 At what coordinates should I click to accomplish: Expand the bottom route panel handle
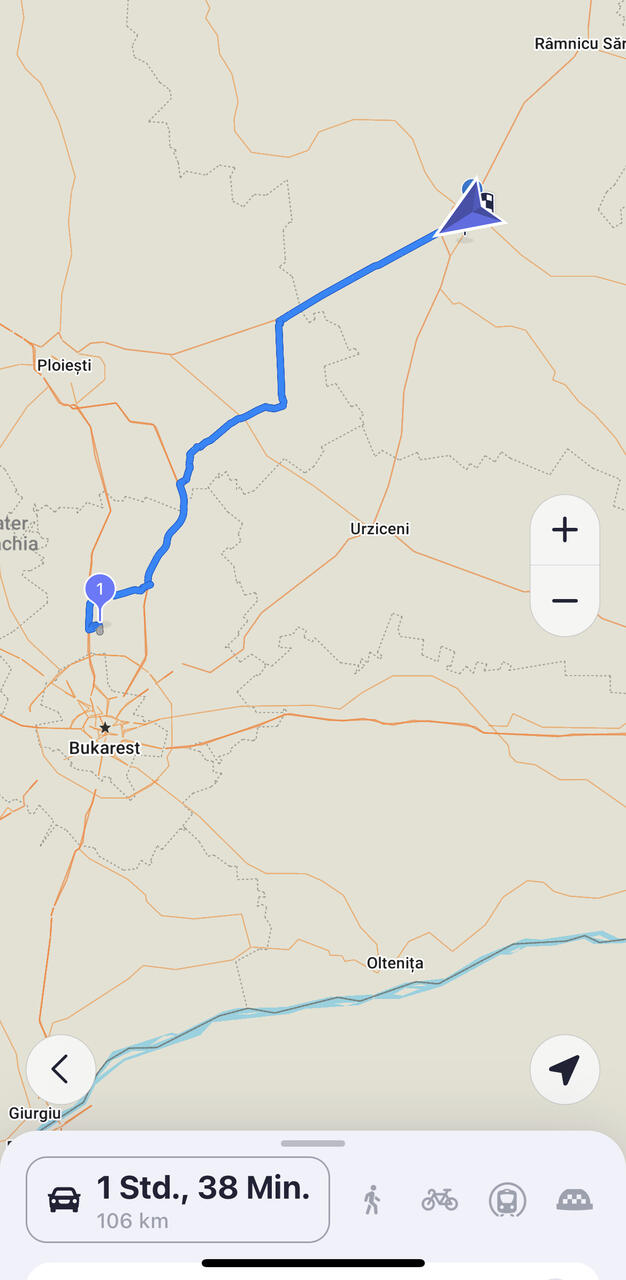[313, 1143]
